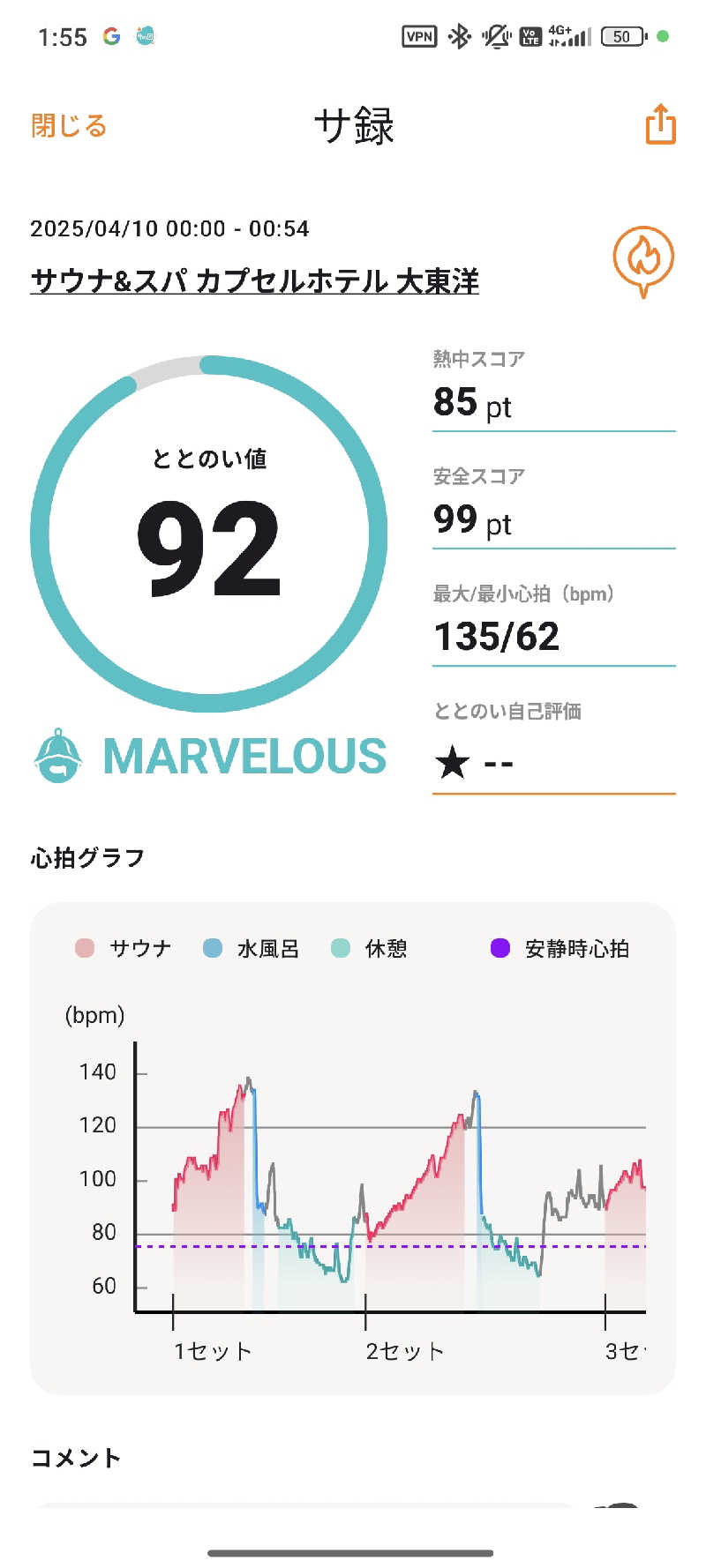The width and height of the screenshot is (706, 1568).
Task: Open サウナ&スパ カプセルホテル 大東洋 facility link
Action: (x=254, y=281)
